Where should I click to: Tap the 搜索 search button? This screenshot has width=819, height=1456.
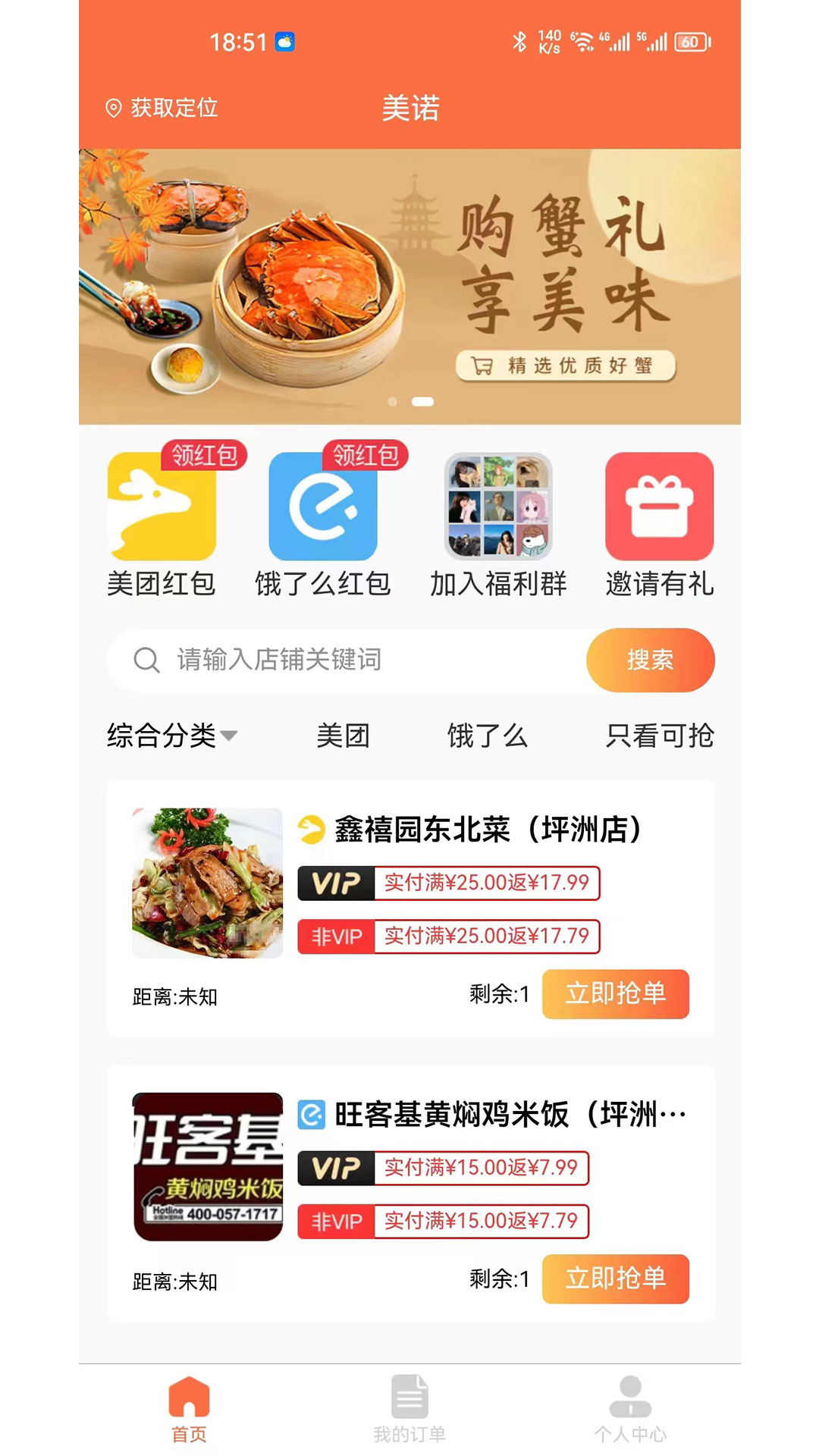tap(650, 660)
